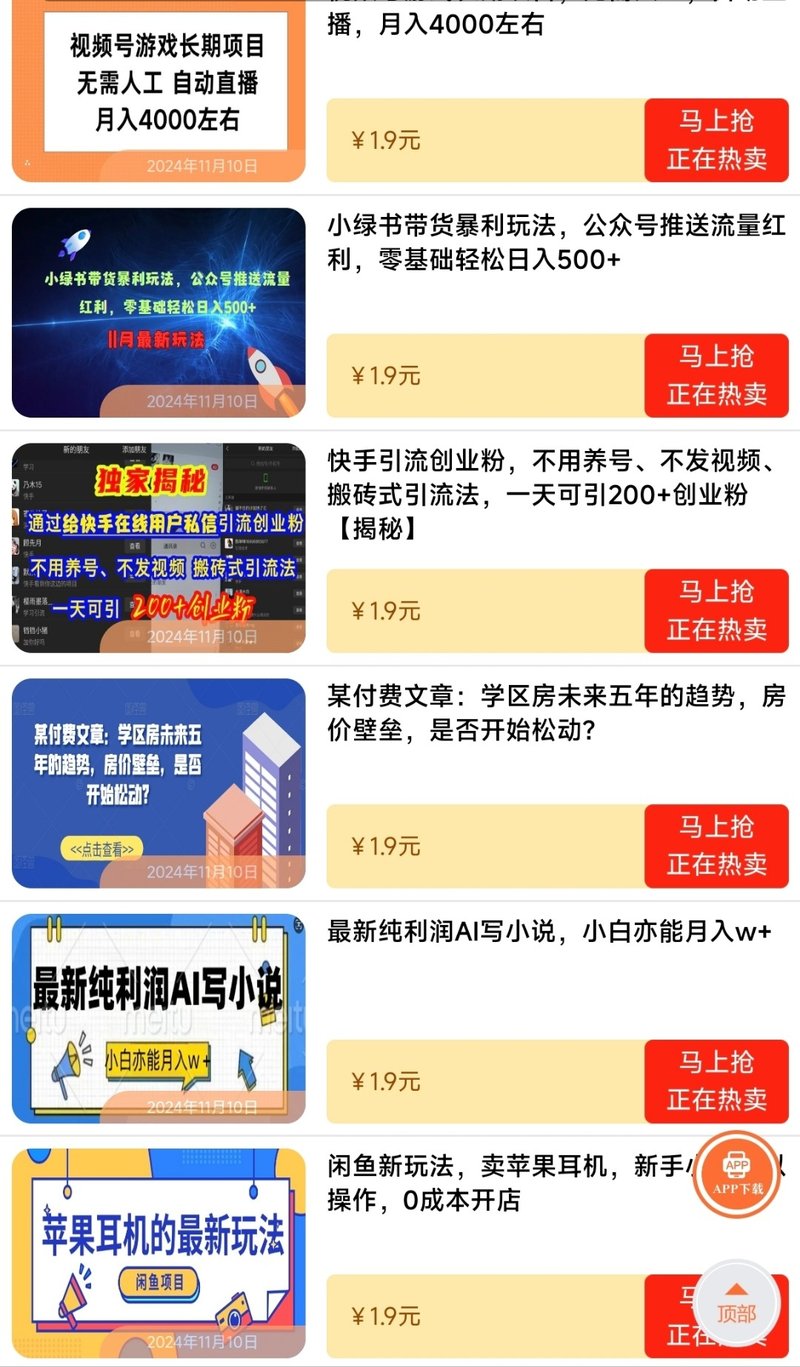Tap 马上抢 for AI写小说 item
The width and height of the screenshot is (800, 1367).
pos(716,1080)
